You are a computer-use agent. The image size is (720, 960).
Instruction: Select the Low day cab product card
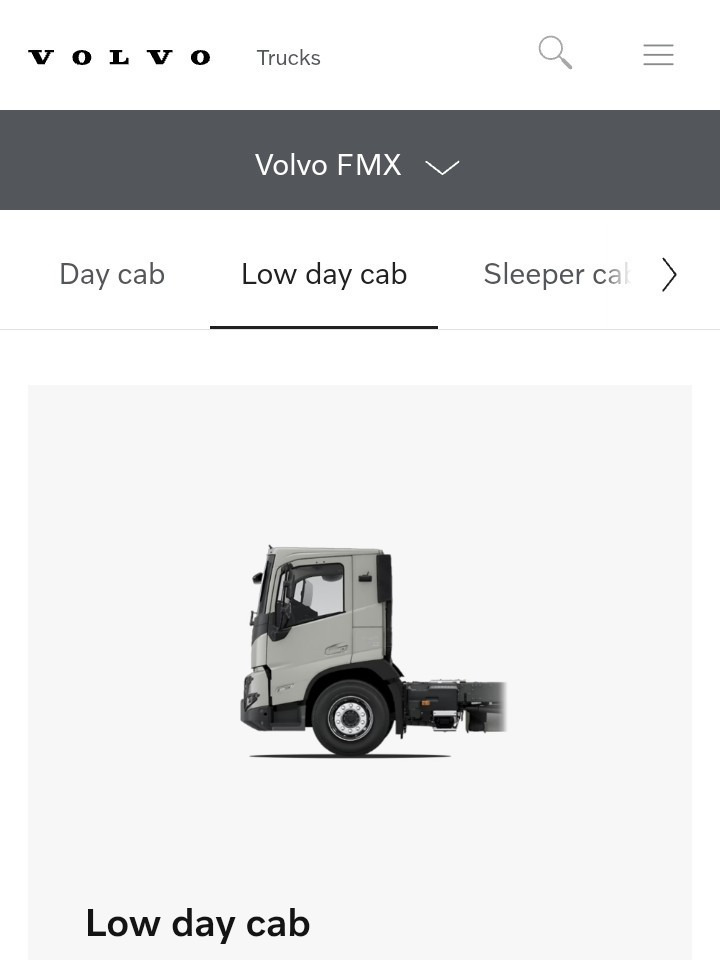point(360,670)
